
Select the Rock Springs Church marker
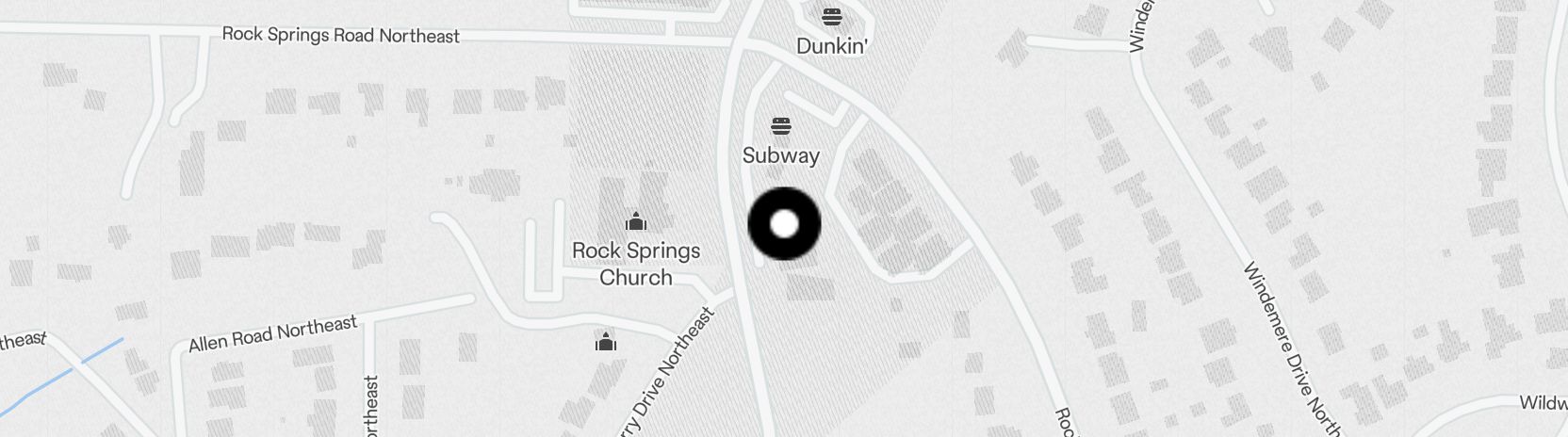click(636, 222)
